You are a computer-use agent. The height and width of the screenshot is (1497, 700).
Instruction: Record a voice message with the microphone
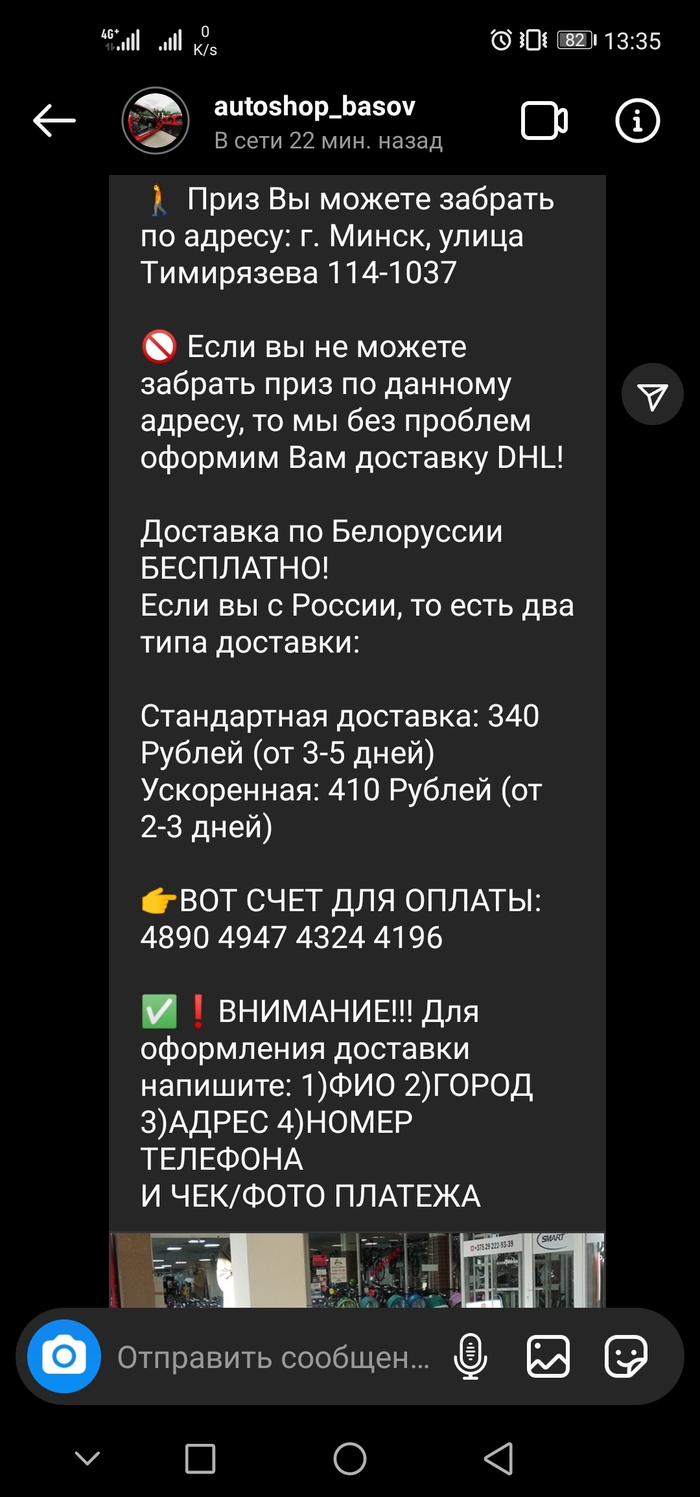tap(470, 1357)
